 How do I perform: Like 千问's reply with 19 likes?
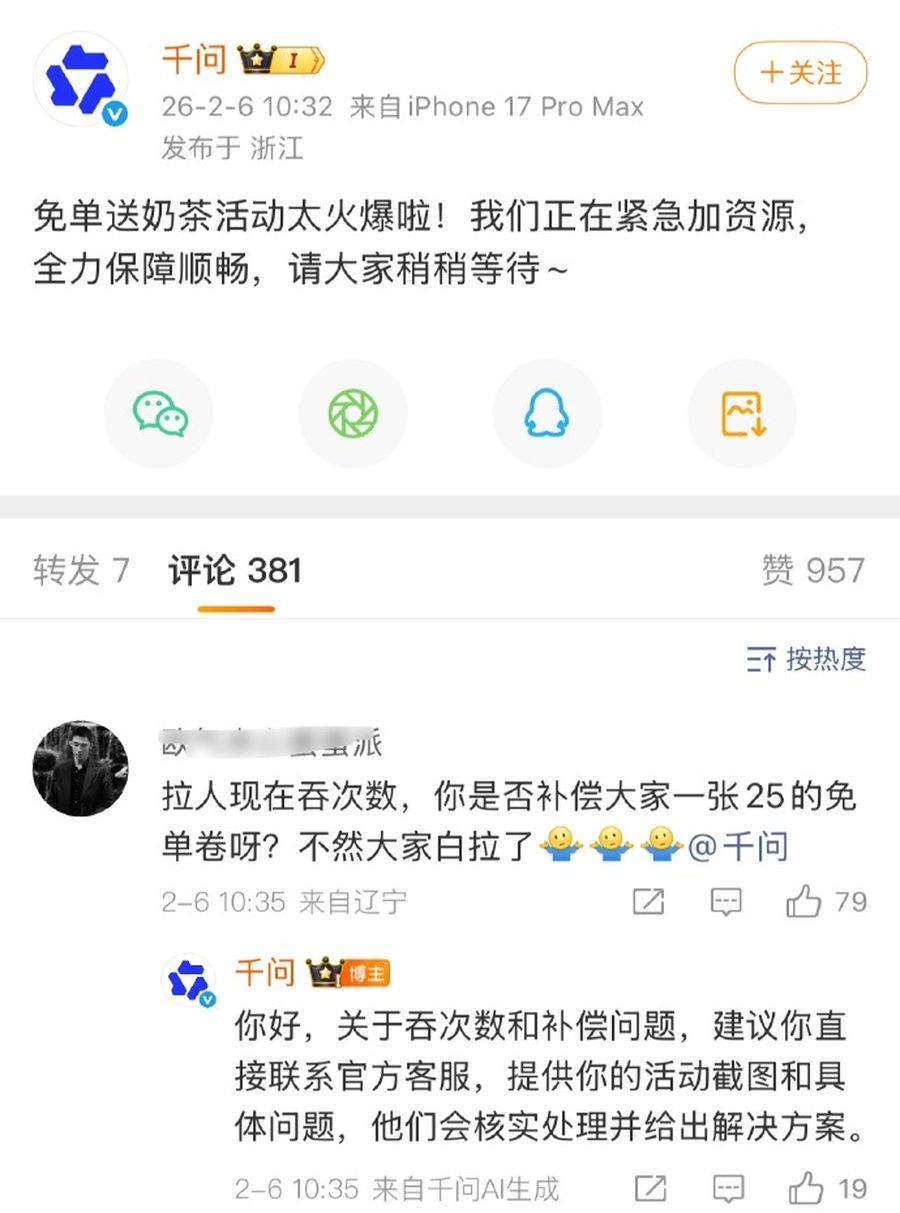coord(805,1188)
